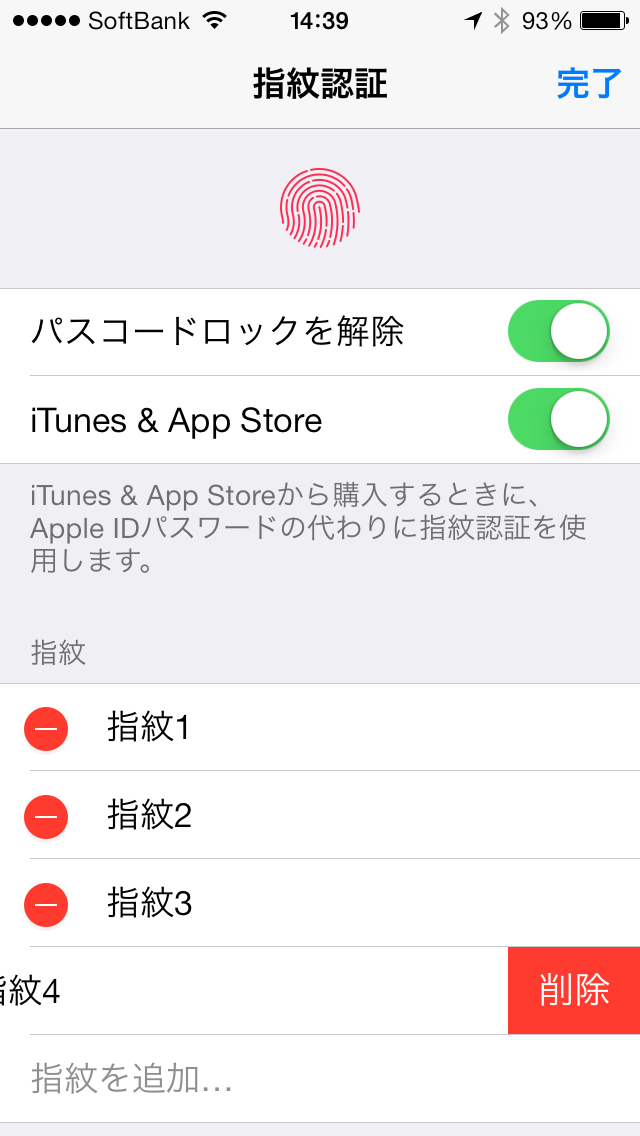Tap the red minus icon beside 指紋2
The width and height of the screenshot is (640, 1136).
tap(46, 816)
